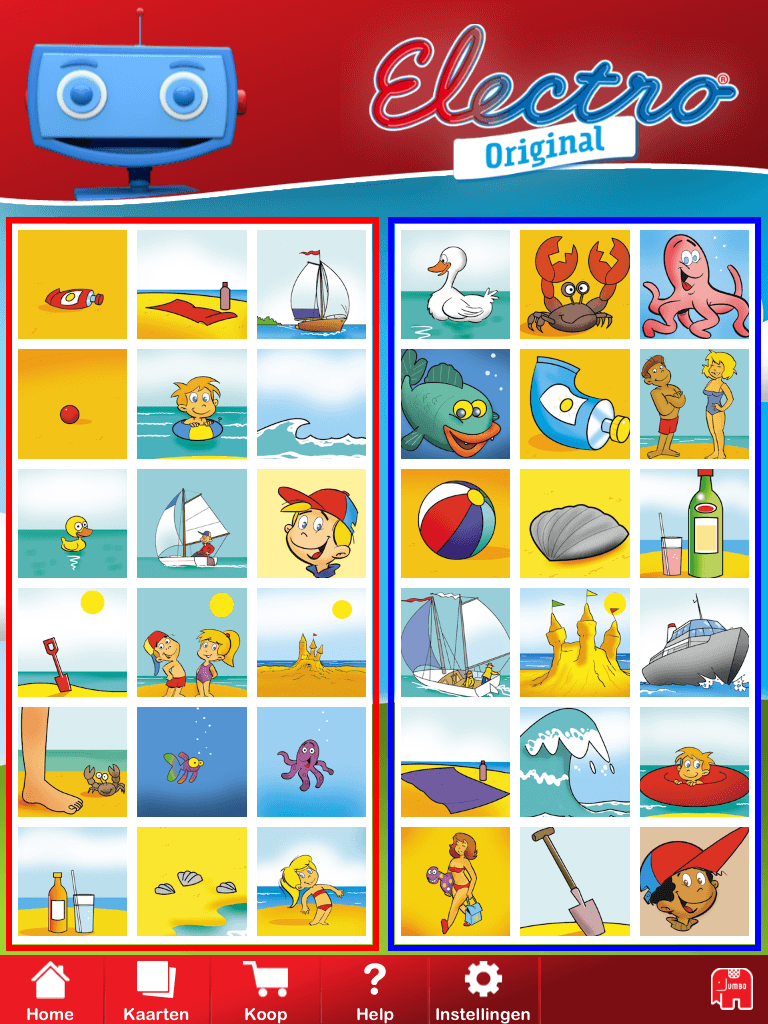Open the Kaarten tab
The image size is (768, 1024).
click(155, 990)
